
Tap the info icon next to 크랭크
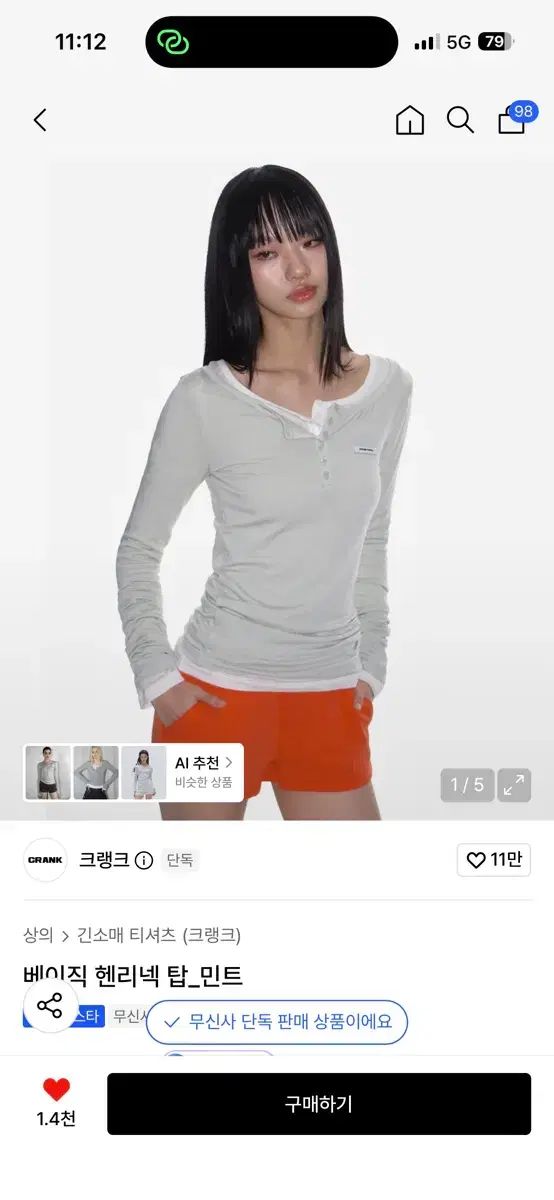(x=144, y=860)
